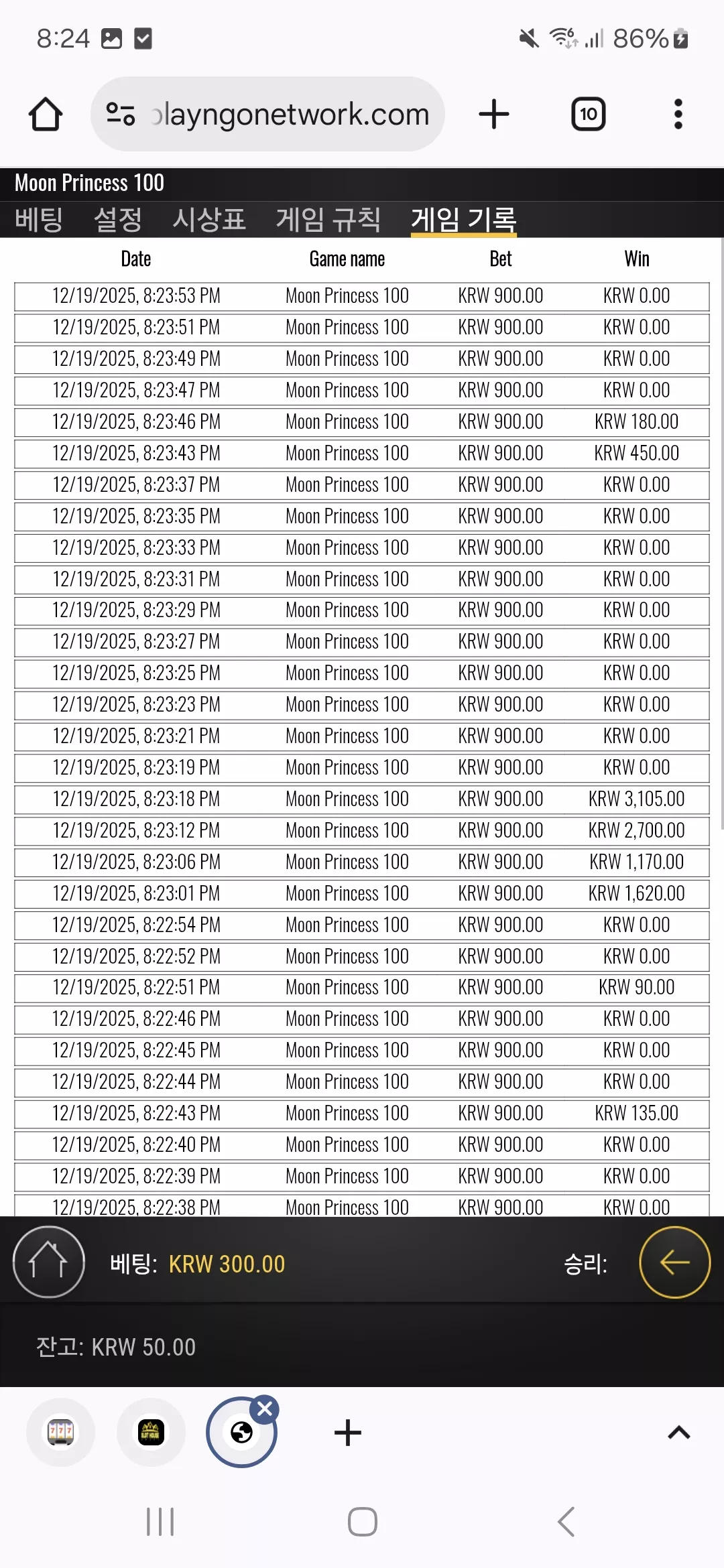Open the browser overflow menu
This screenshot has width=724, height=1568.
point(678,114)
